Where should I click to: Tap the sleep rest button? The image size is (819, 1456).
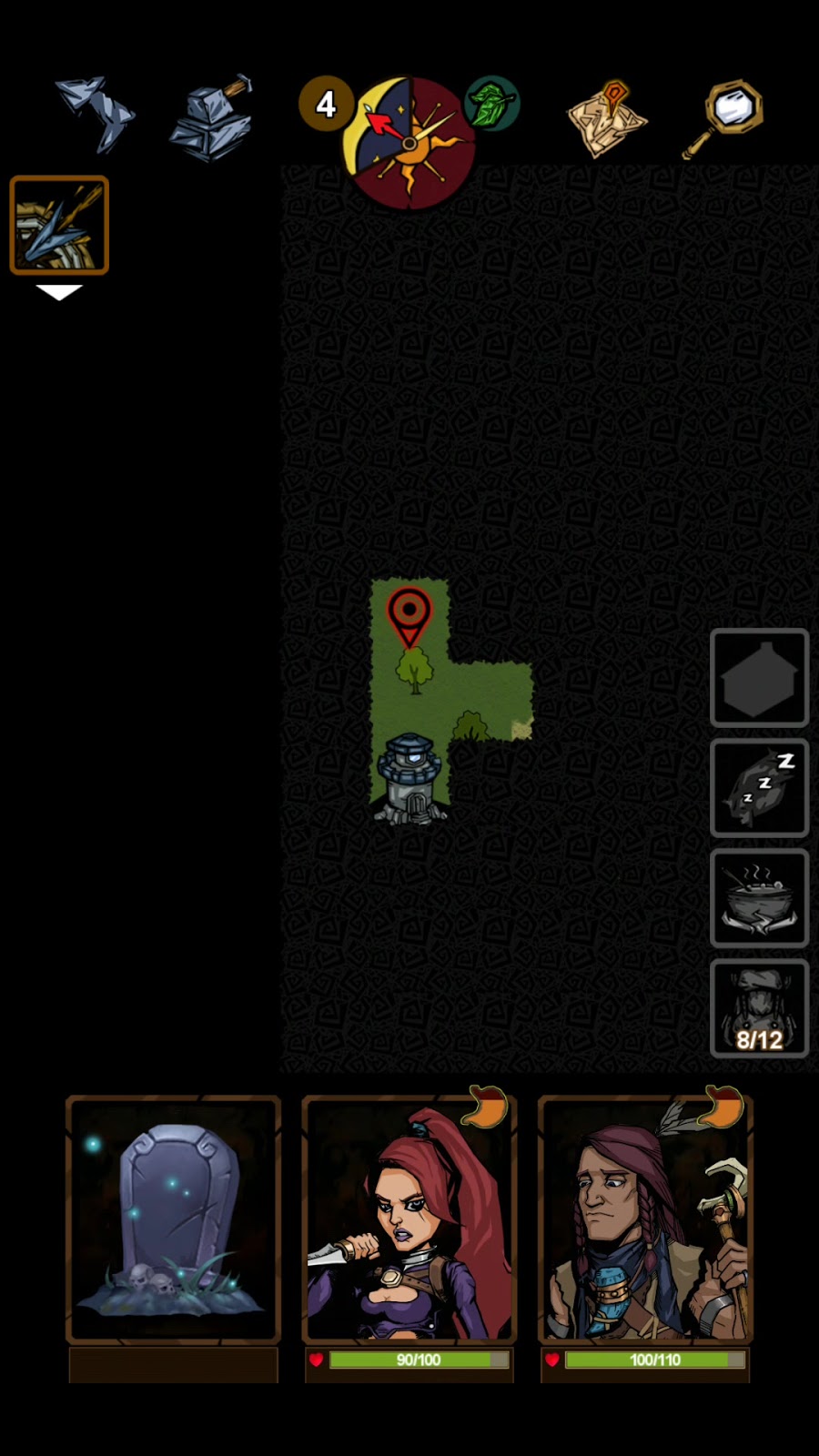pos(759,788)
